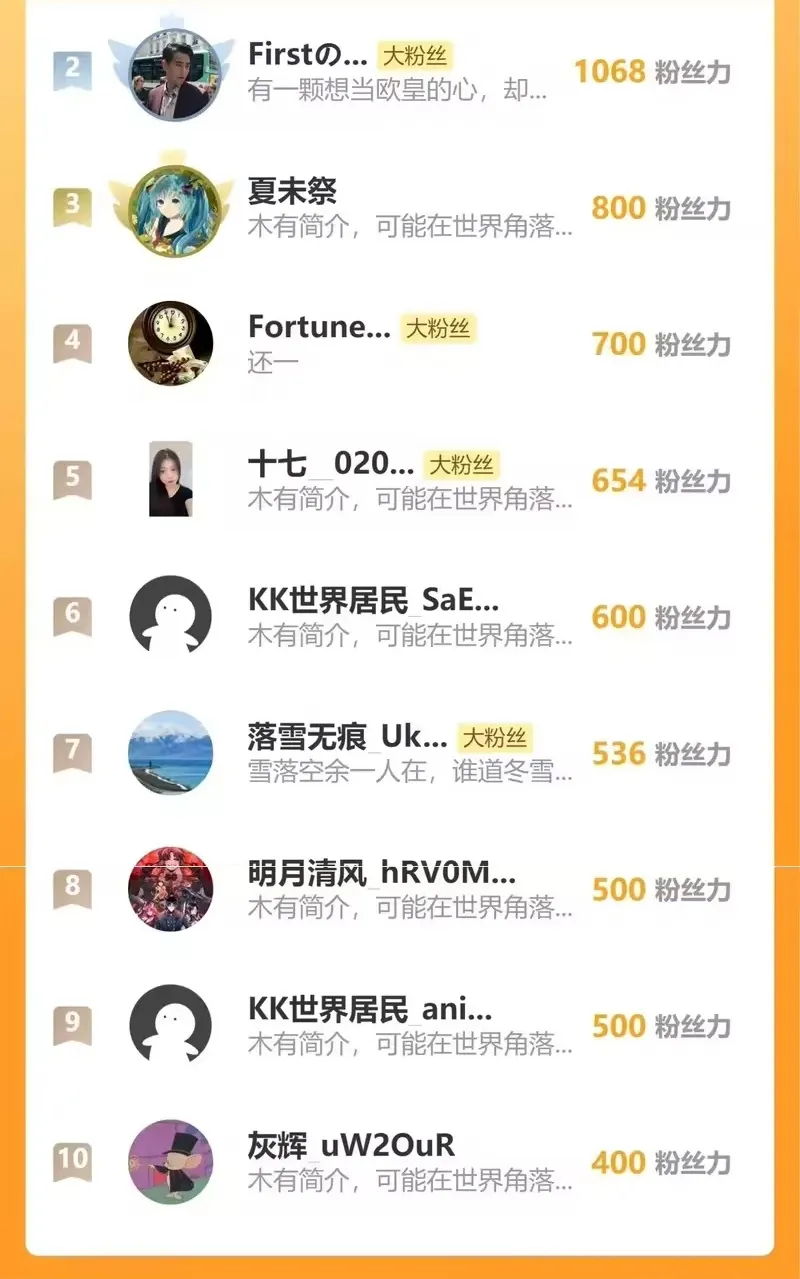Screen dimensions: 800x1279
Task: Select user KK世界居民_SaE...
Action: 372,601
